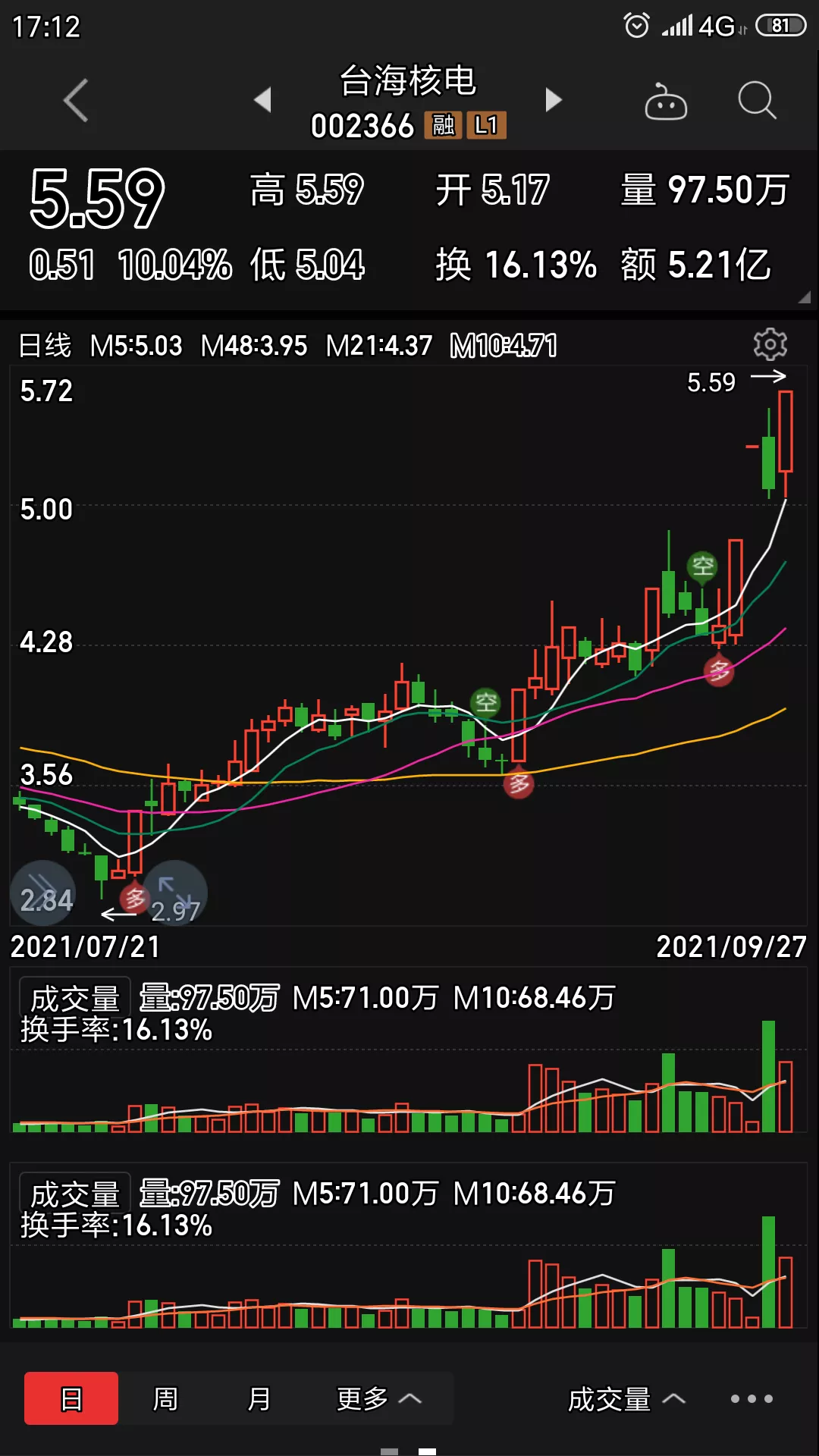Expand the 更多 period options

[x=378, y=1398]
